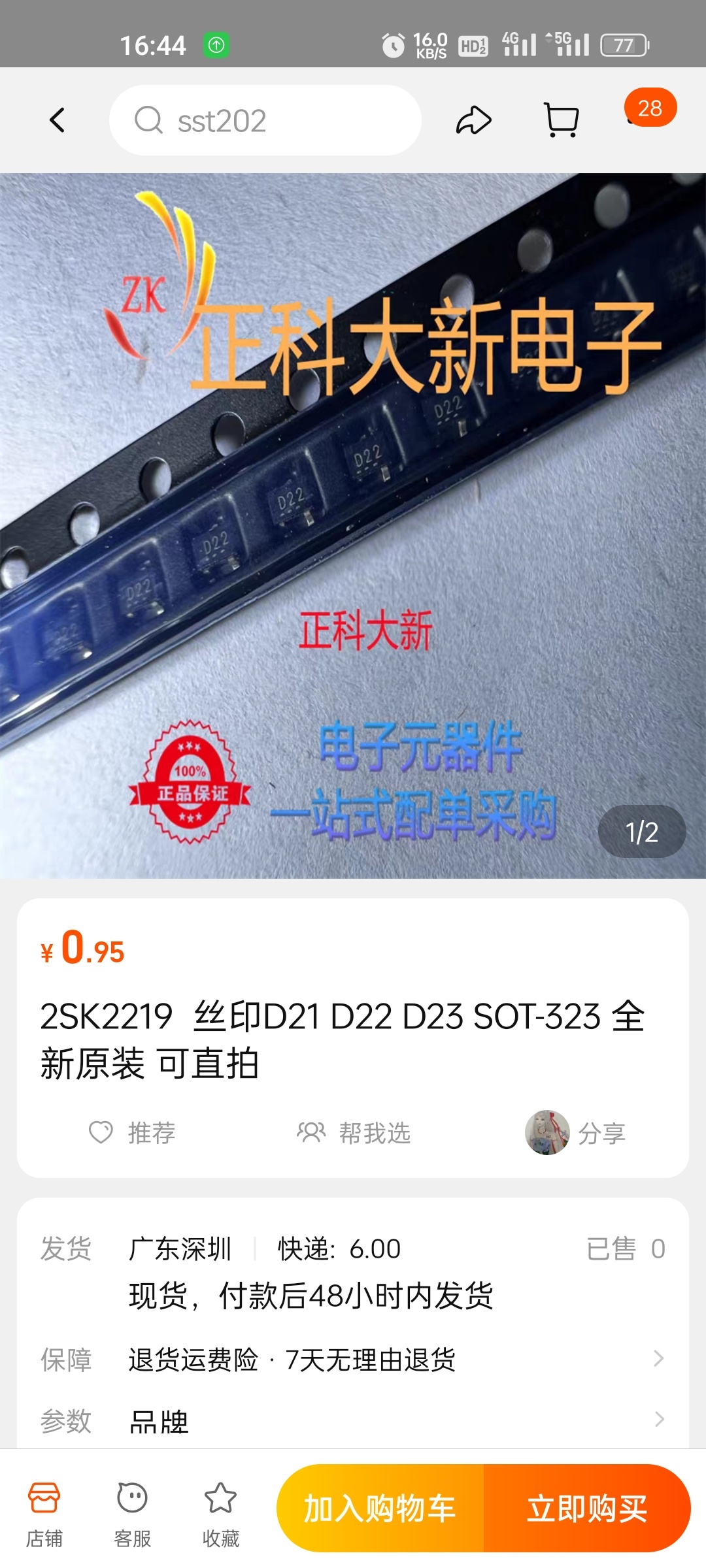Share this product via arrow icon
706x1568 pixels.
pos(473,120)
